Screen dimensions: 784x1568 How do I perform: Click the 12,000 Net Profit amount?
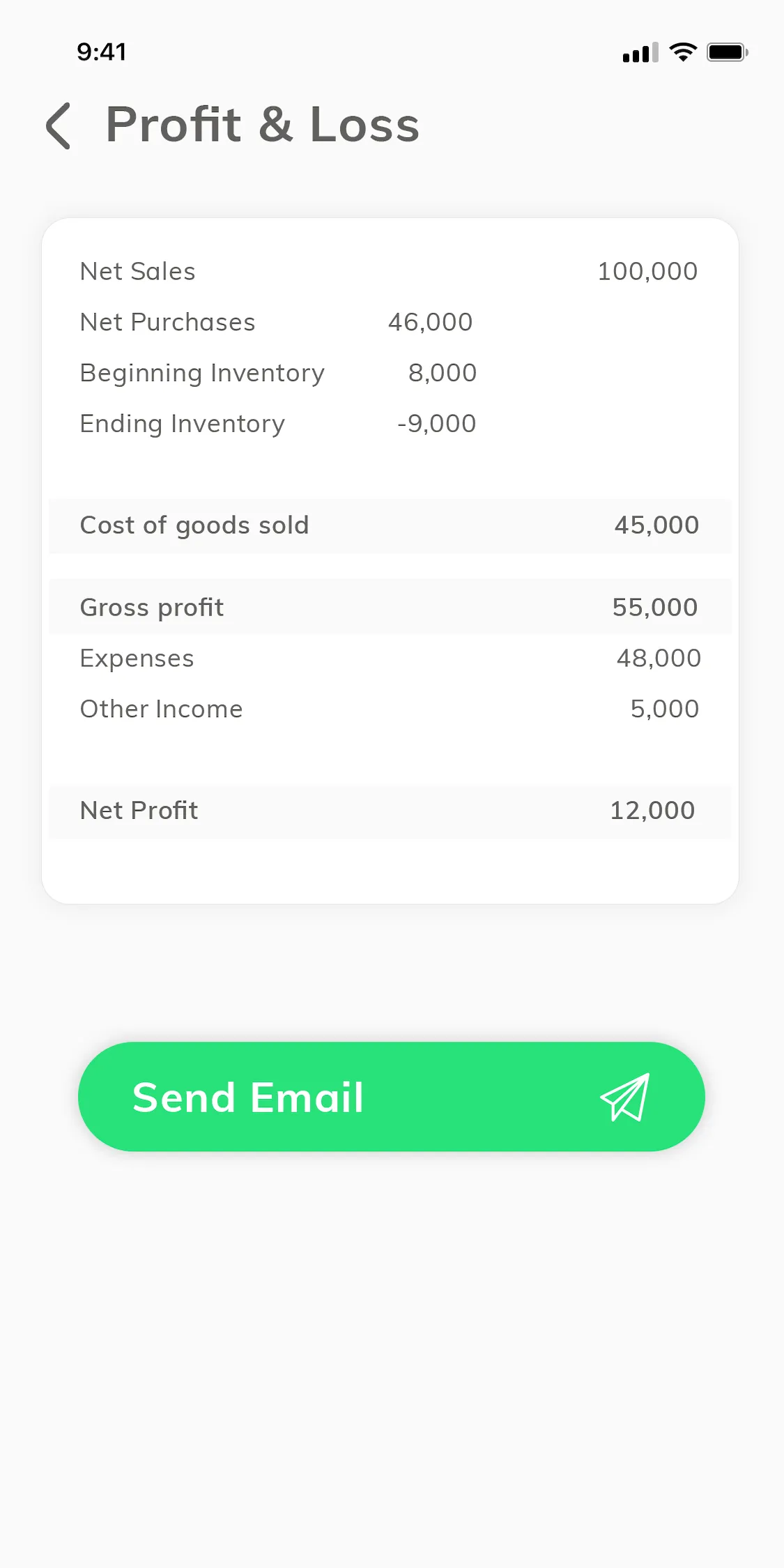pyautogui.click(x=652, y=810)
